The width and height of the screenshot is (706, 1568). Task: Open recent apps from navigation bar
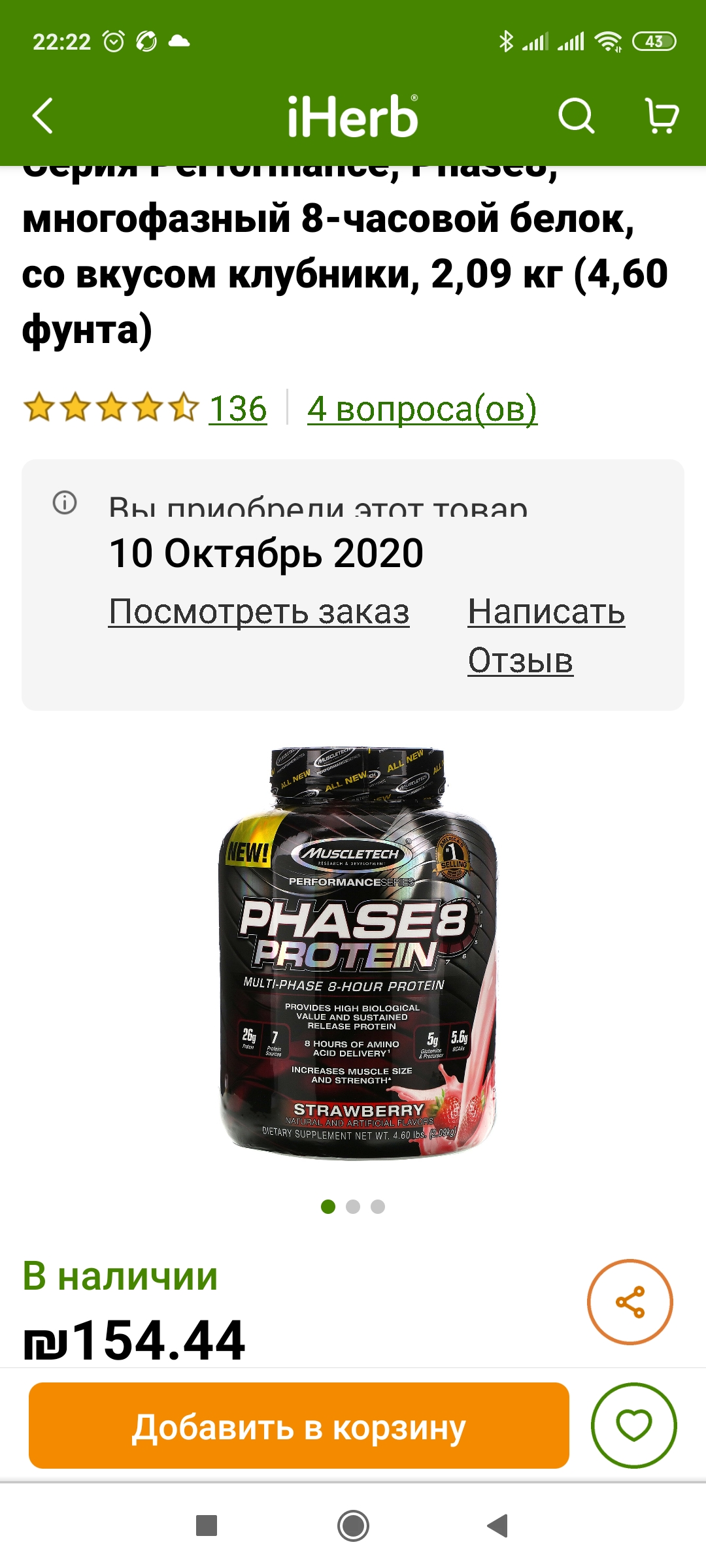207,1526
